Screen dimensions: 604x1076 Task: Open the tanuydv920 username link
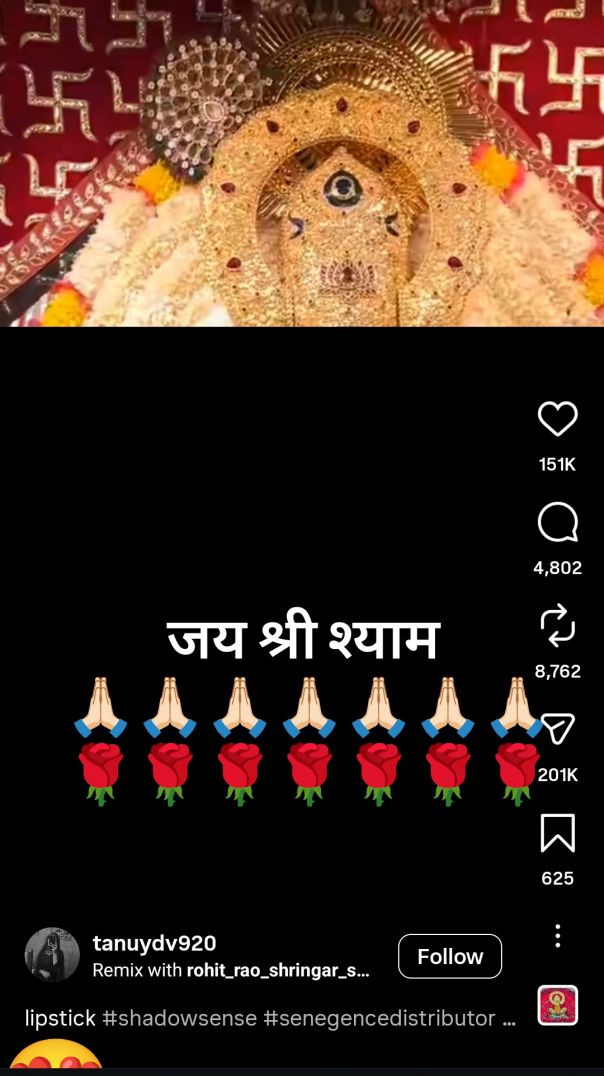(154, 943)
